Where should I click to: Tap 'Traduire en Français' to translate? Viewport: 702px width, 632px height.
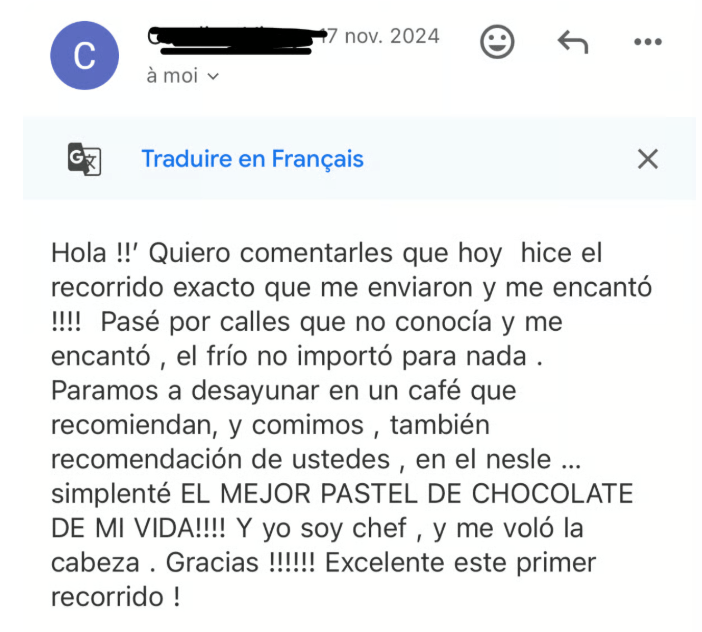[252, 159]
